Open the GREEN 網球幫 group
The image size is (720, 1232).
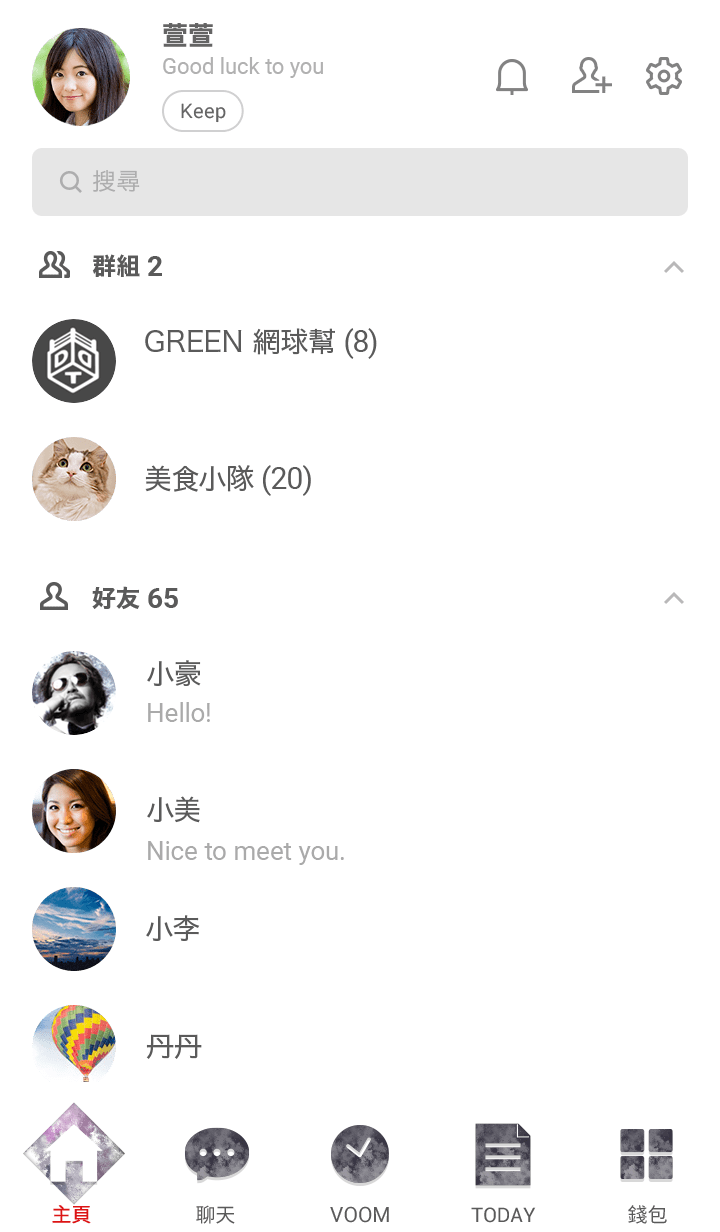360,361
